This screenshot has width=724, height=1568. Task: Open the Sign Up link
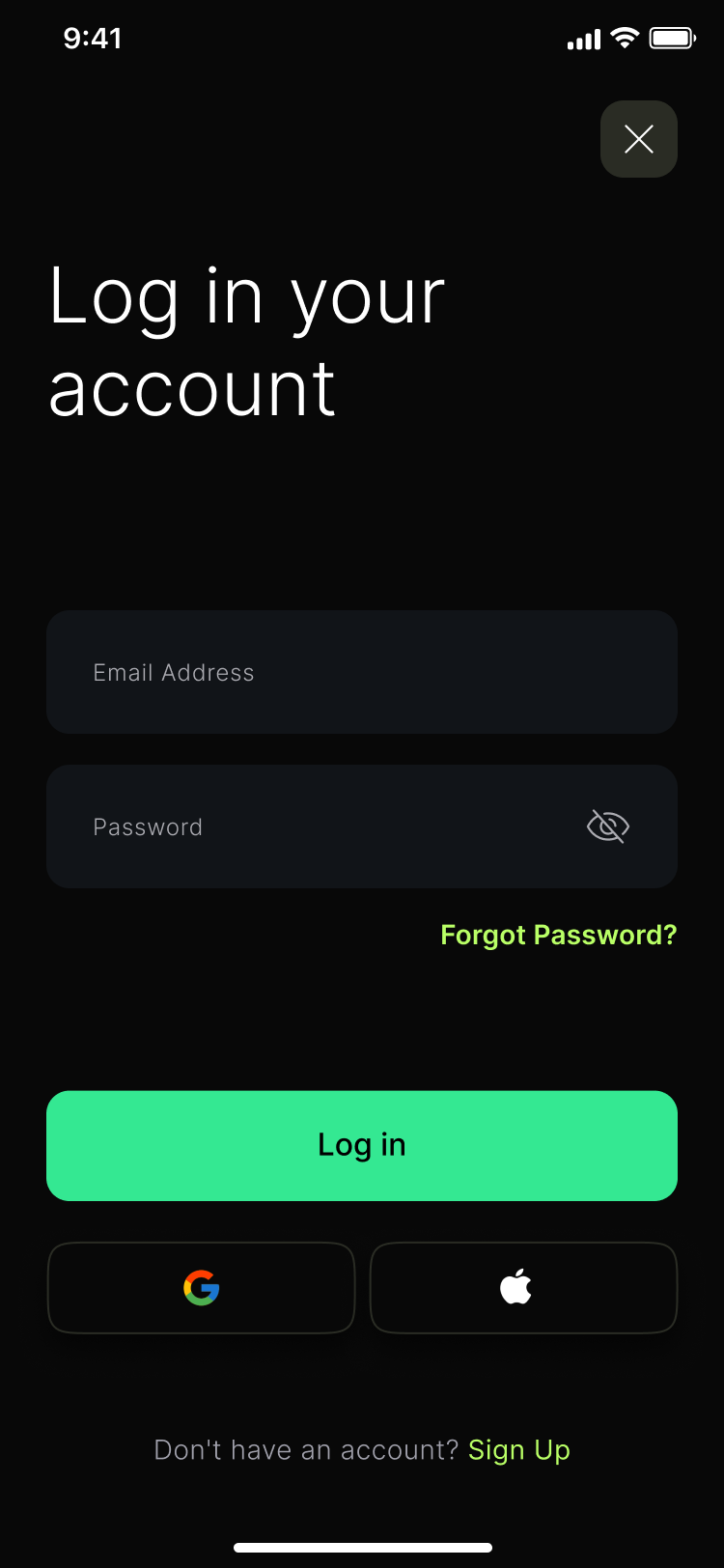pos(519,1450)
